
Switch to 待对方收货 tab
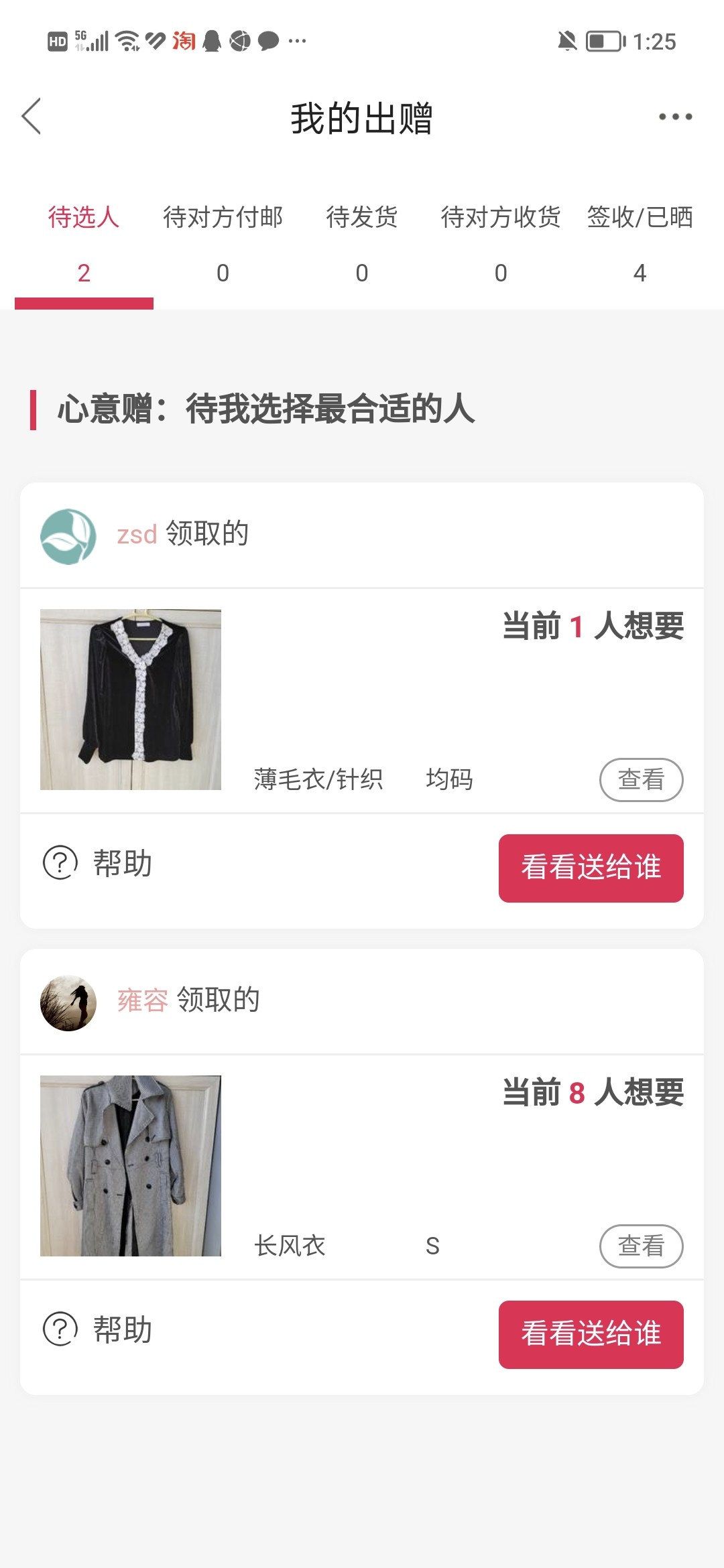(x=501, y=243)
